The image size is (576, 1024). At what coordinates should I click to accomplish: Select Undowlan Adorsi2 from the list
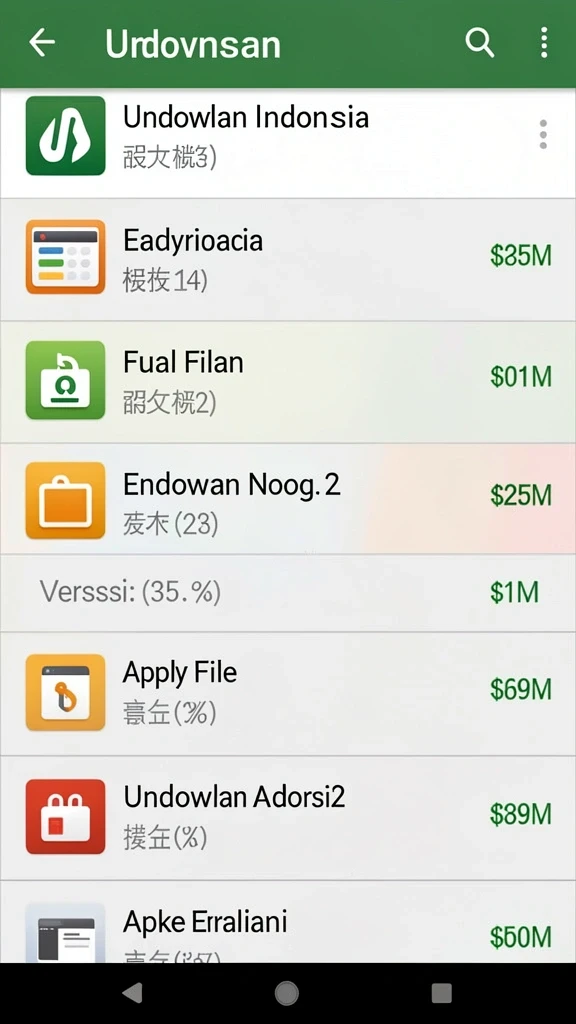coord(288,818)
